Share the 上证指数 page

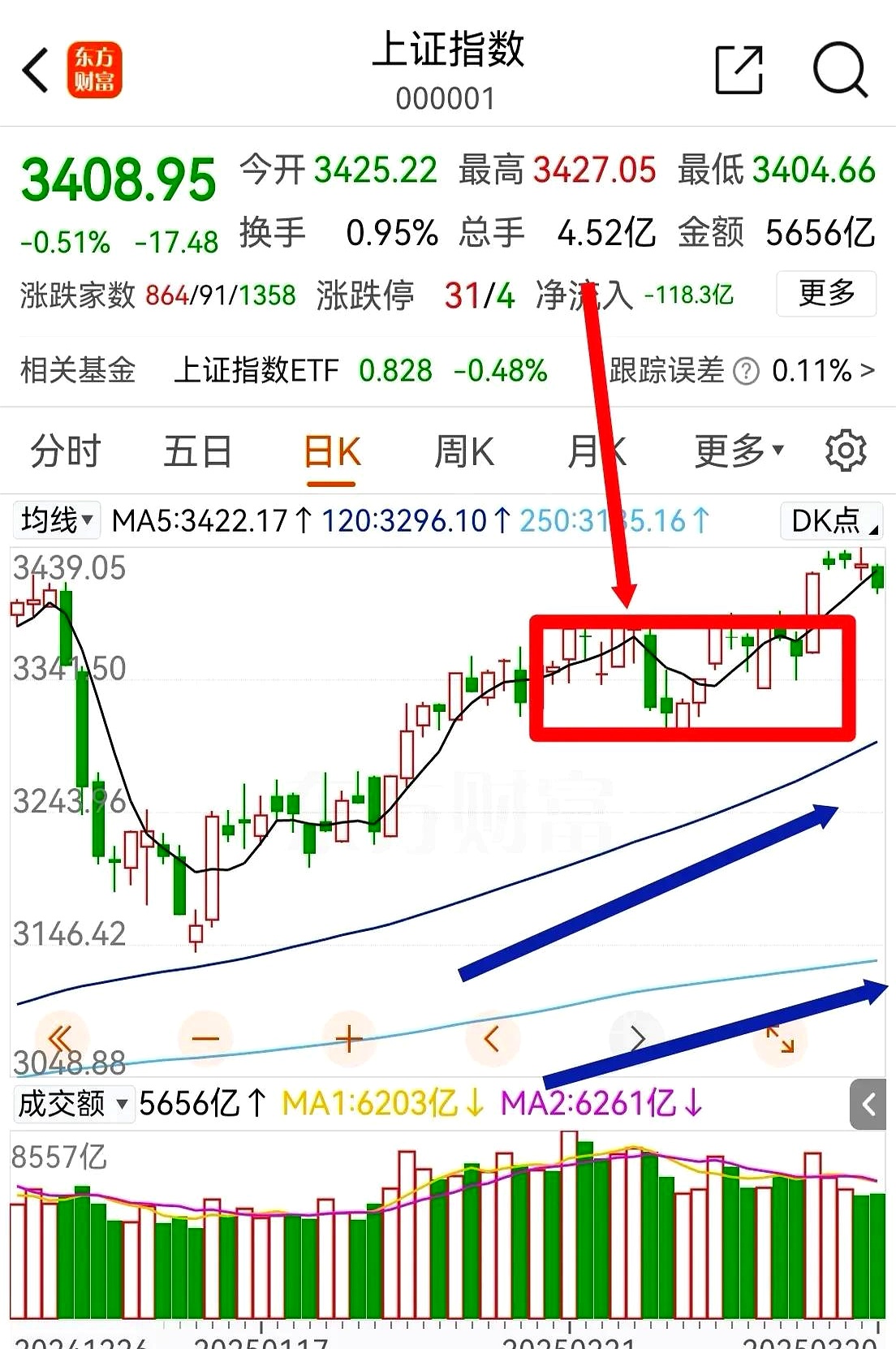pos(739,70)
